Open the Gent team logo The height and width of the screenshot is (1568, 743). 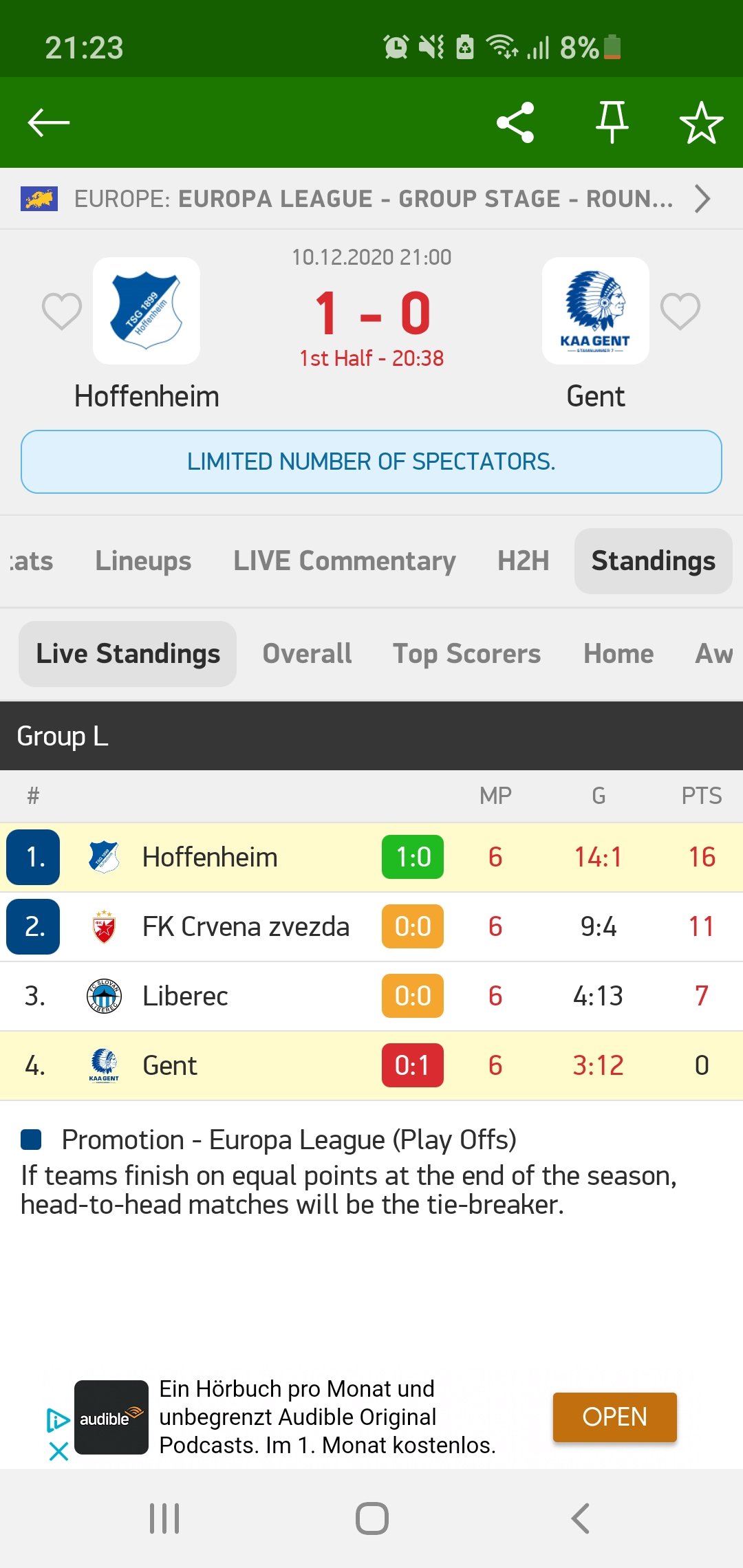click(x=596, y=311)
